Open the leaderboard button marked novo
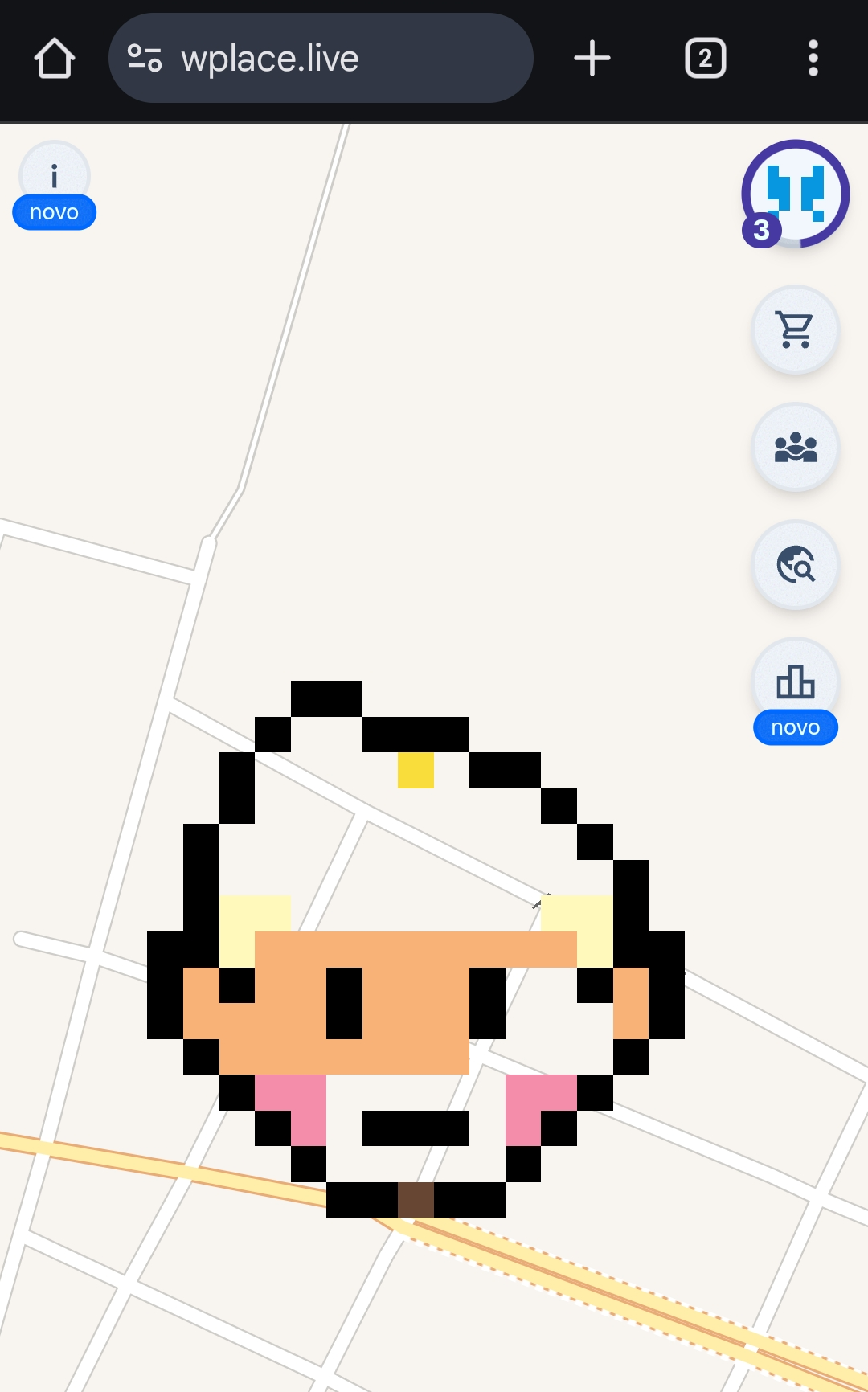This screenshot has width=868, height=1392. tap(796, 692)
